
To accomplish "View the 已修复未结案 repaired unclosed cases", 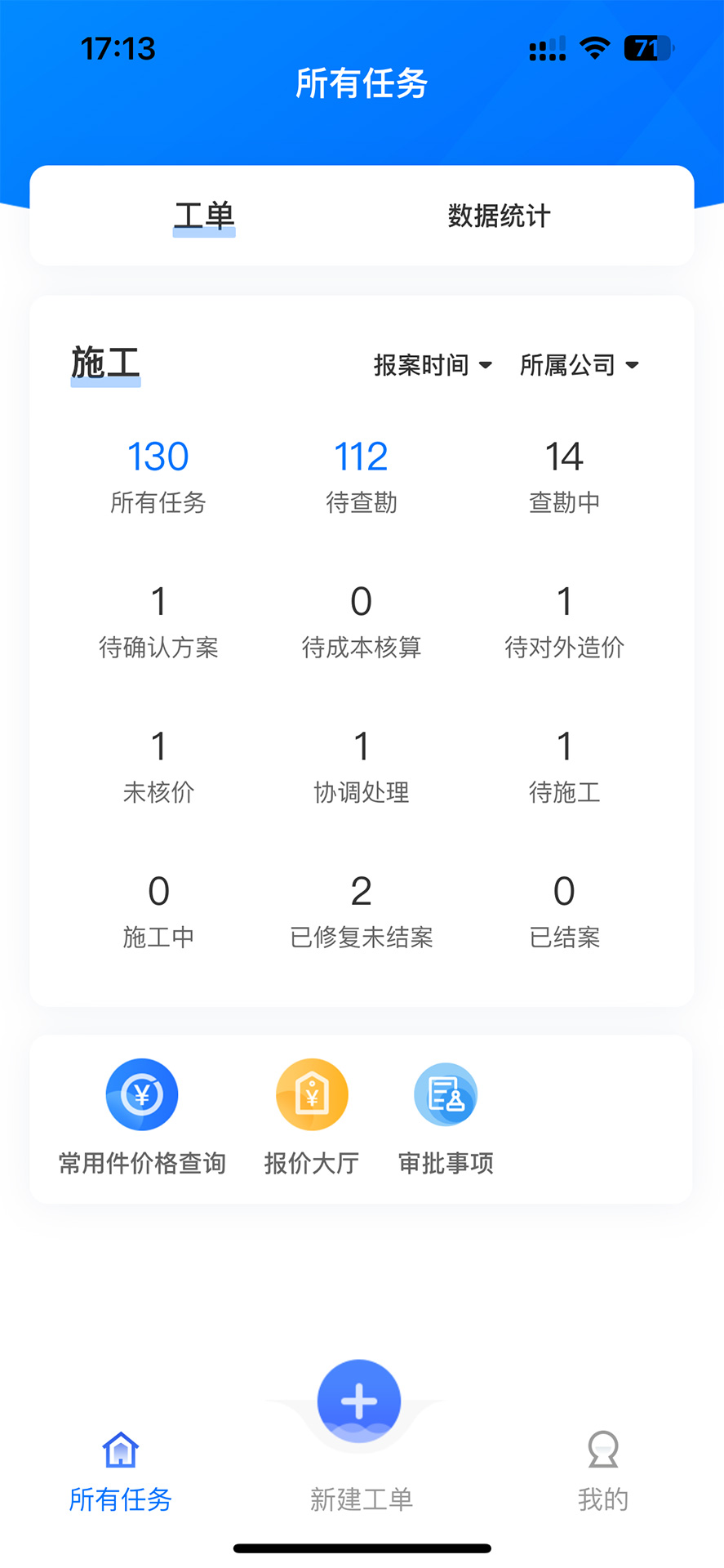I will click(361, 910).
